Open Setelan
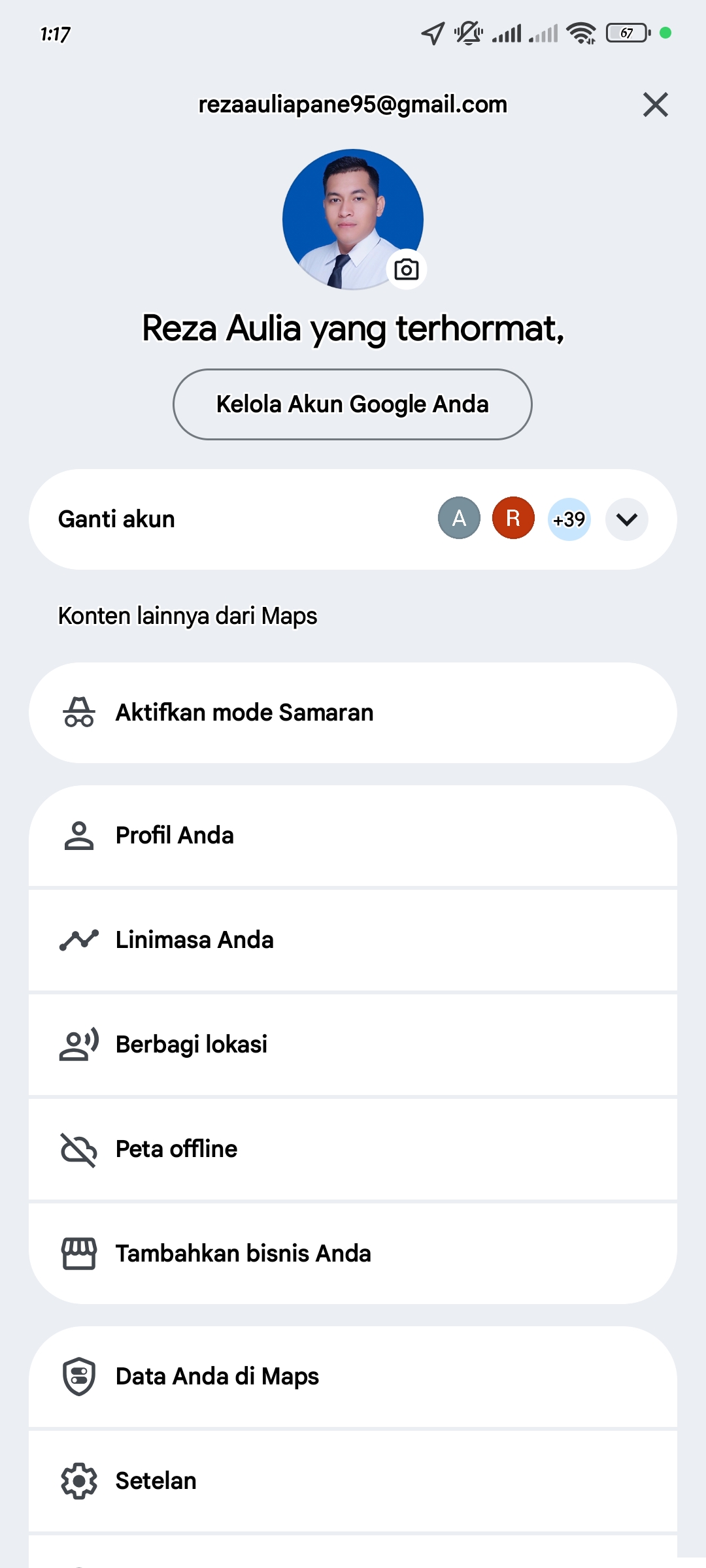Screen dimensions: 706x1568 [x=353, y=1481]
